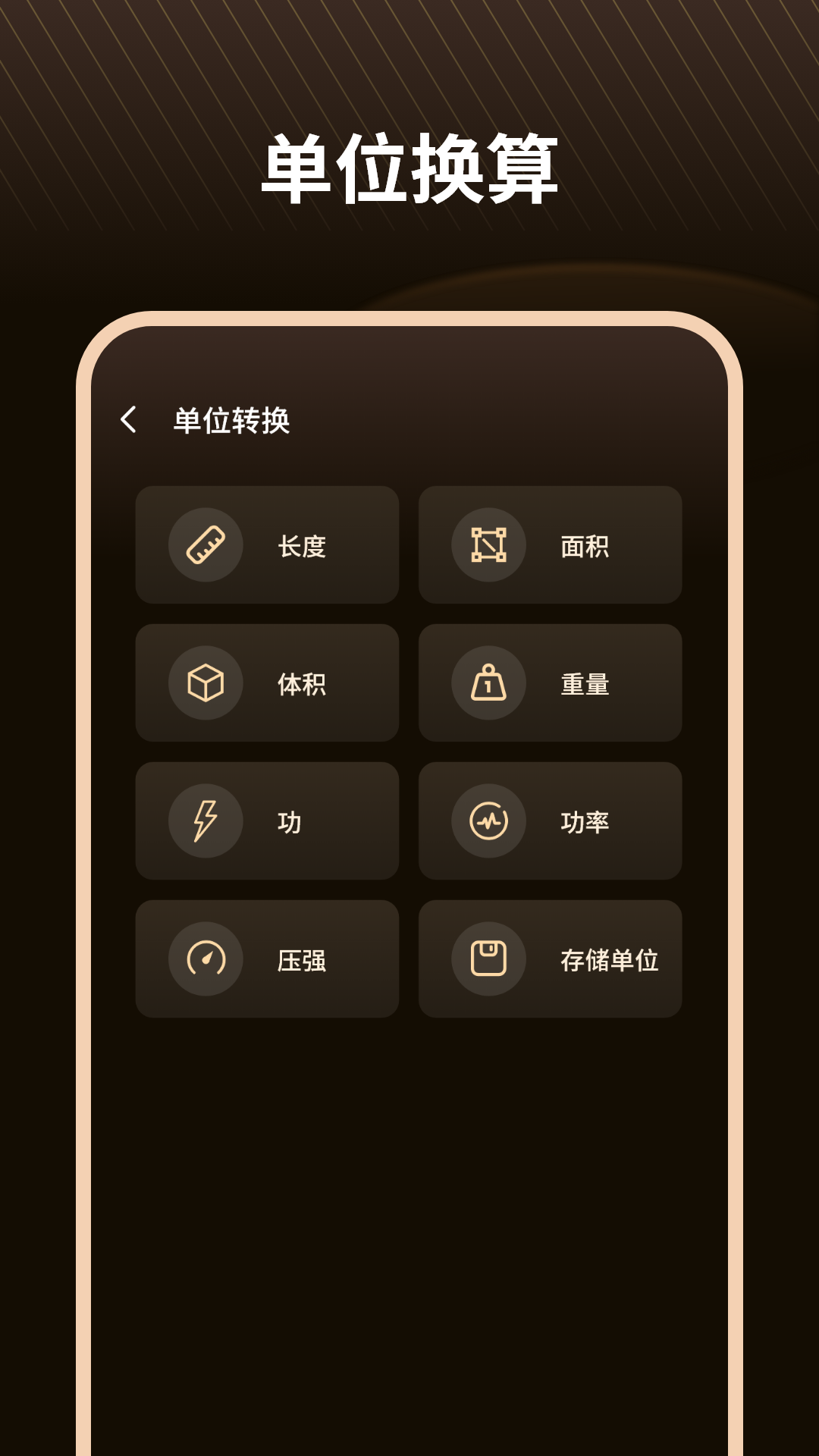The height and width of the screenshot is (1456, 819).
Task: Click the floppy disk icon beside 存储单位
Action: 489,959
